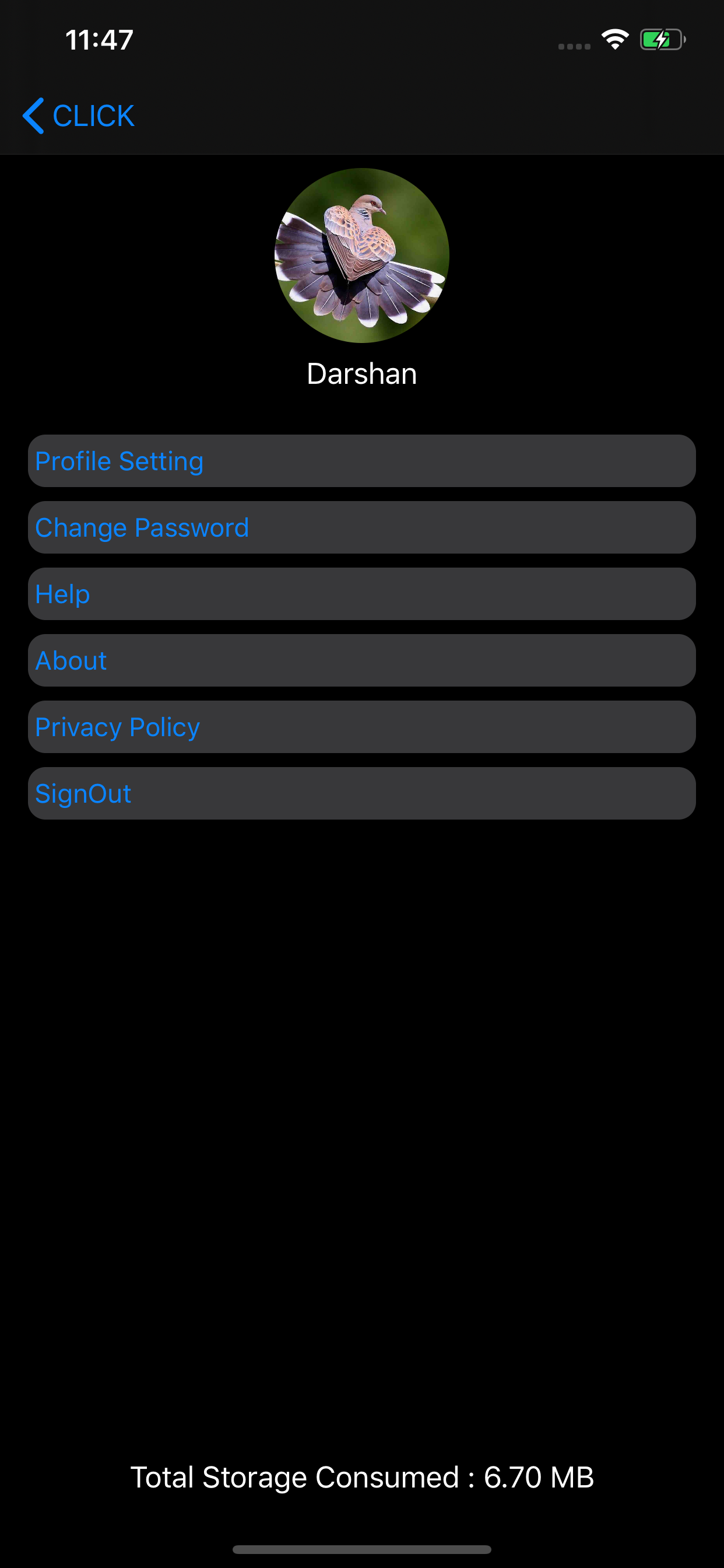724x1568 pixels.
Task: Go back to the CLICK screen
Action: 79,116
